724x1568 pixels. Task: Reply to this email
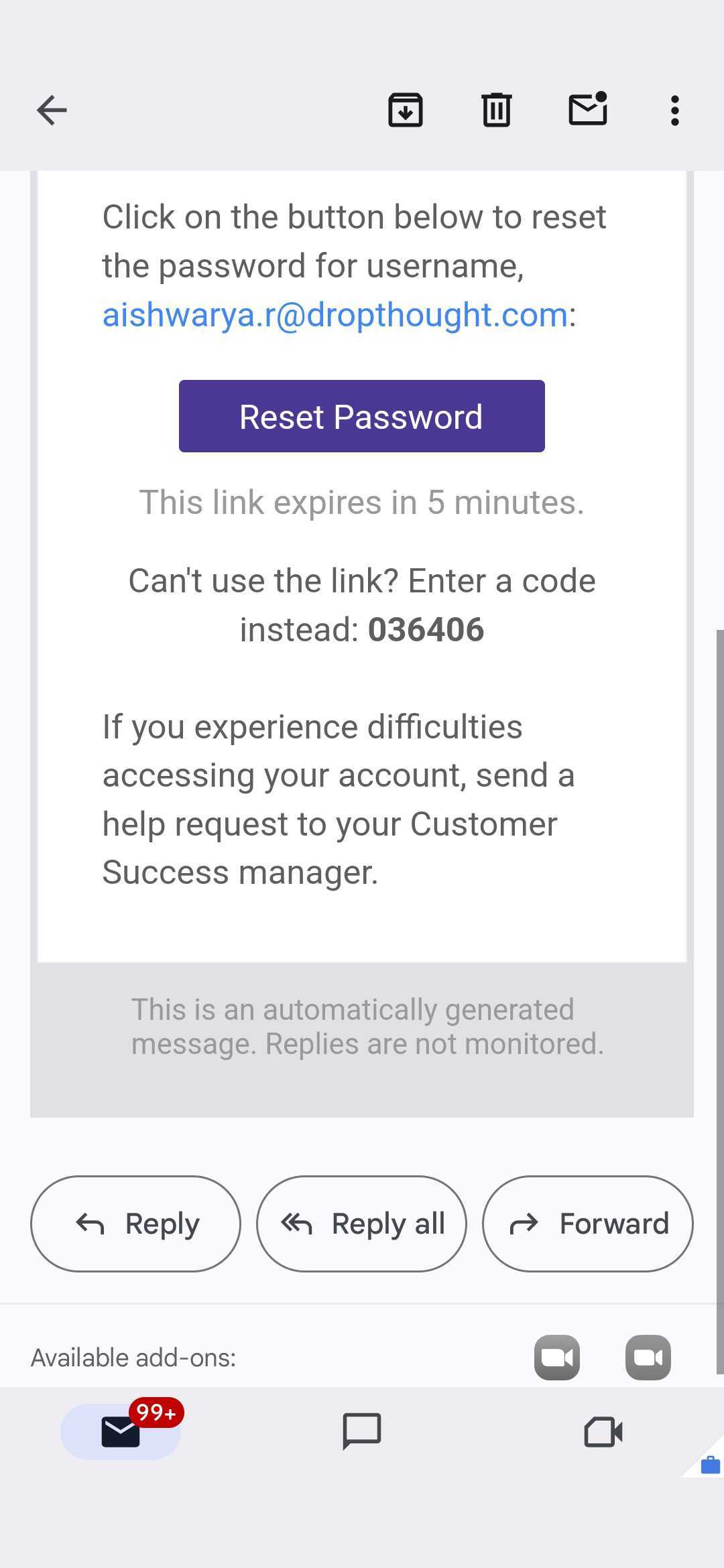[x=135, y=1224]
